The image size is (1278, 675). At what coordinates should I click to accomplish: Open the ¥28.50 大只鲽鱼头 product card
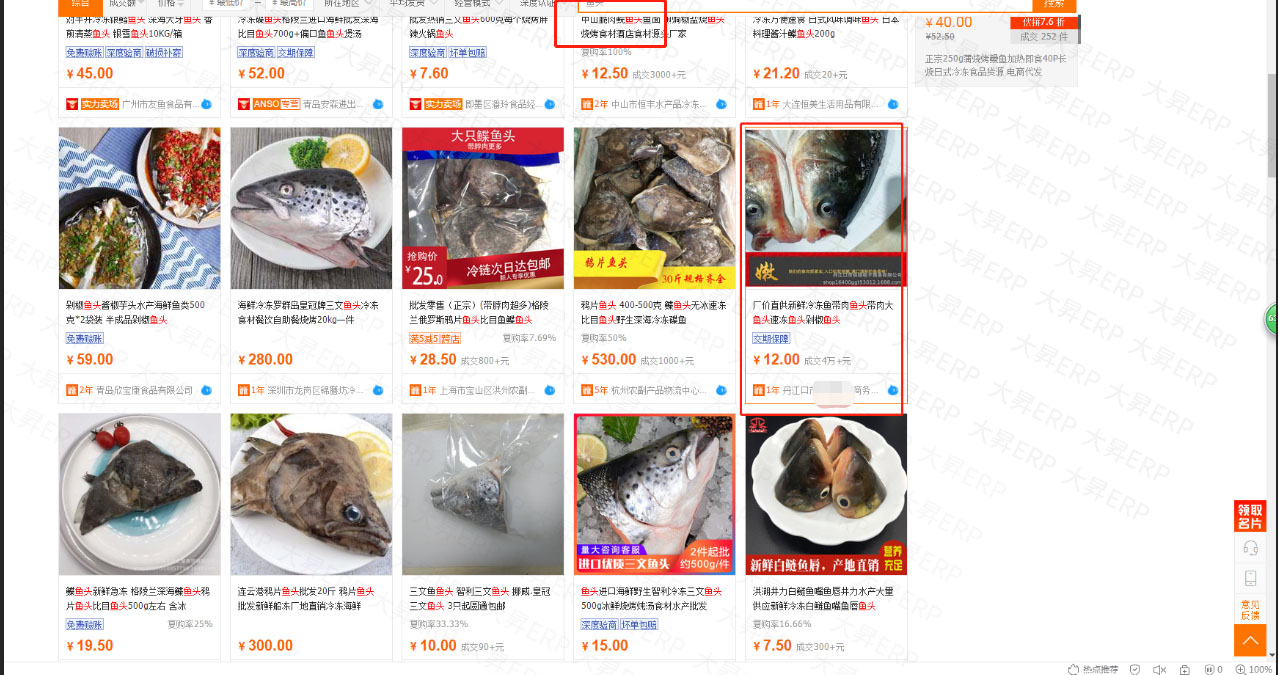(483, 208)
